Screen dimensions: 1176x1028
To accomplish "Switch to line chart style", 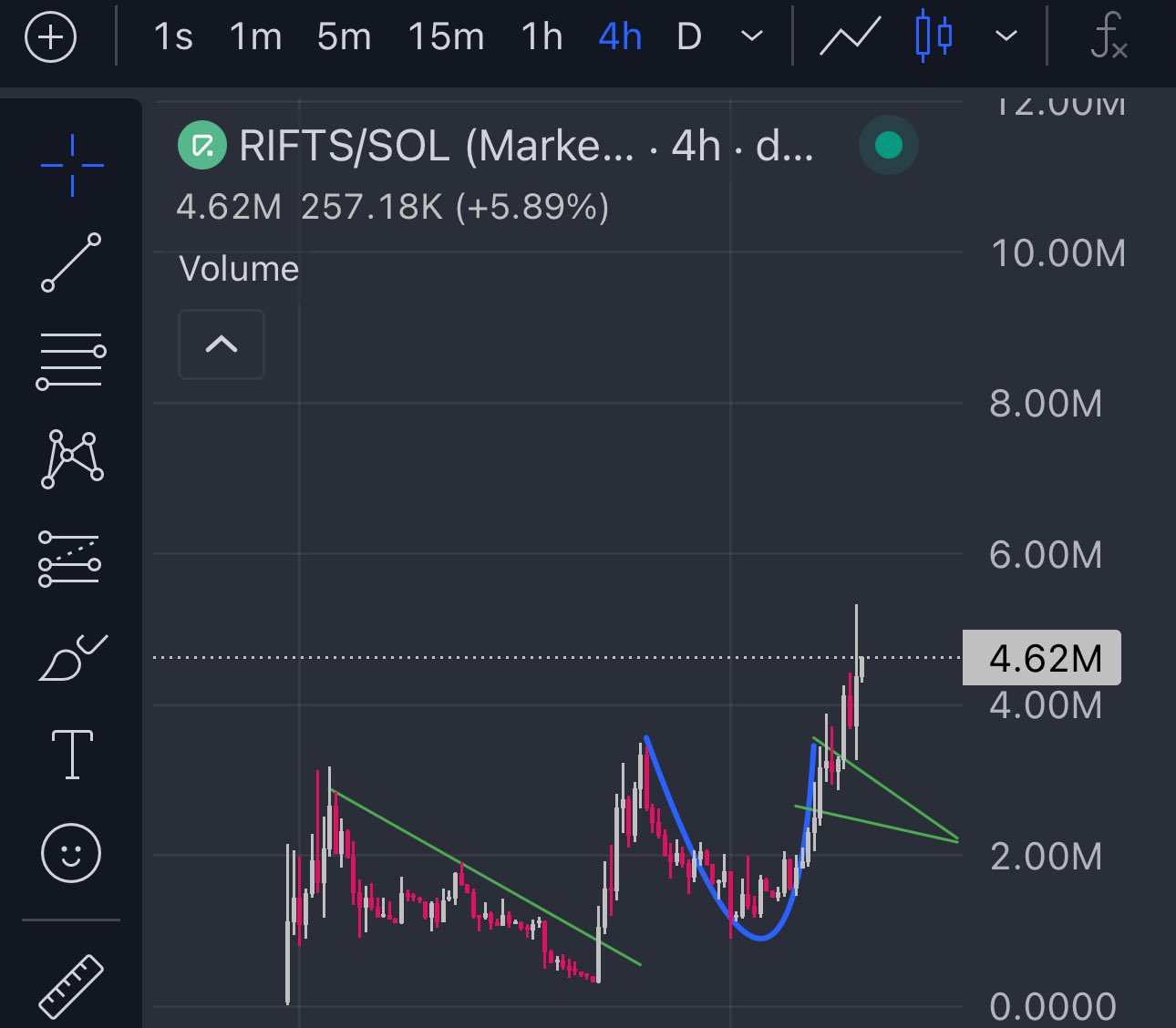I will (850, 37).
